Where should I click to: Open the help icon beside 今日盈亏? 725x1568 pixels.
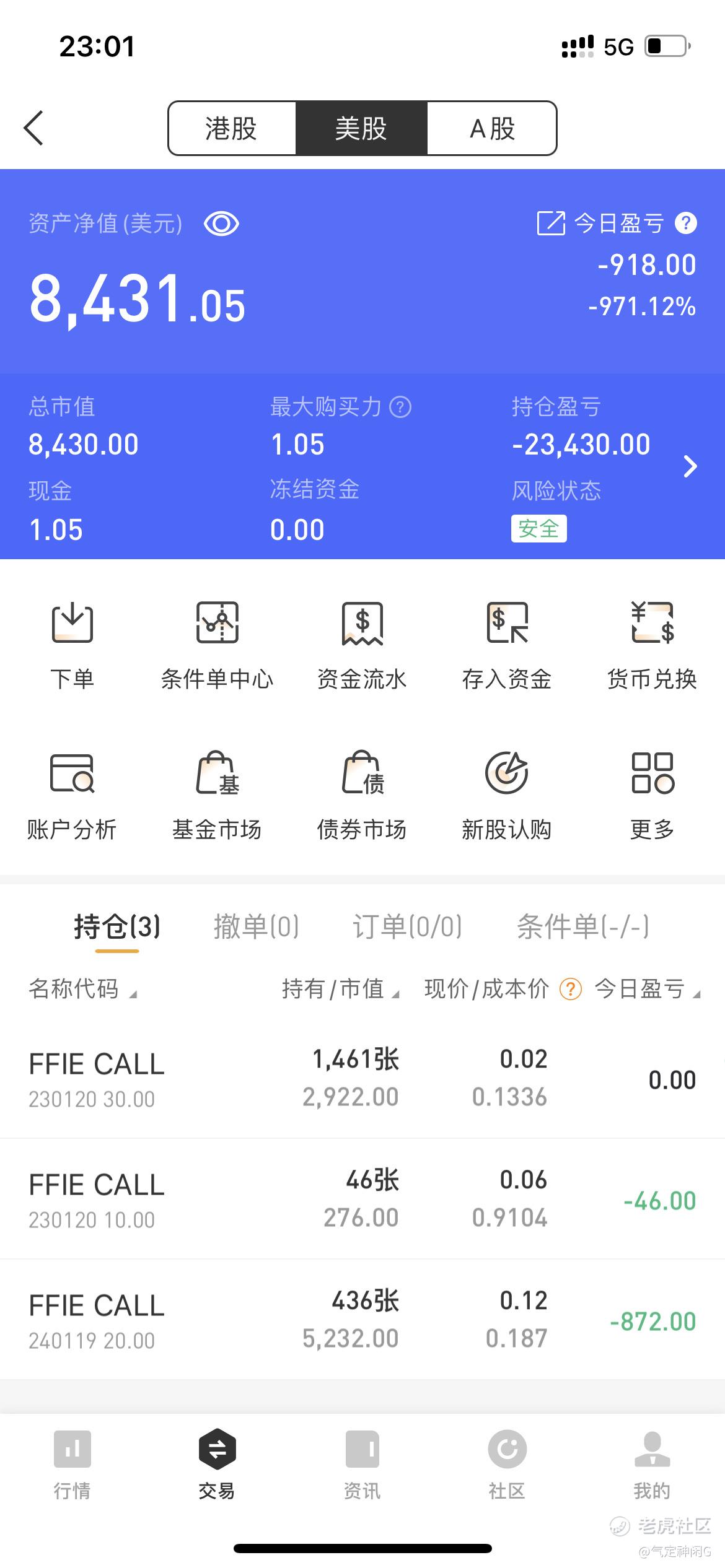pos(685,223)
